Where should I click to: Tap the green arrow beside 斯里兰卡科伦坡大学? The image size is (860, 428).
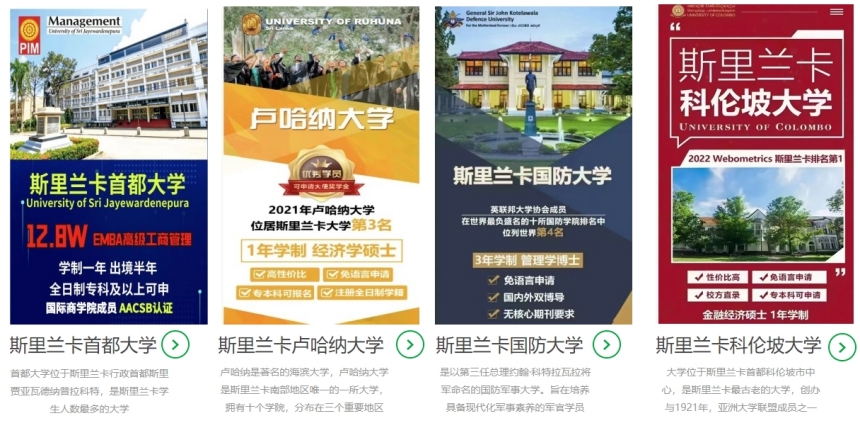coord(842,346)
